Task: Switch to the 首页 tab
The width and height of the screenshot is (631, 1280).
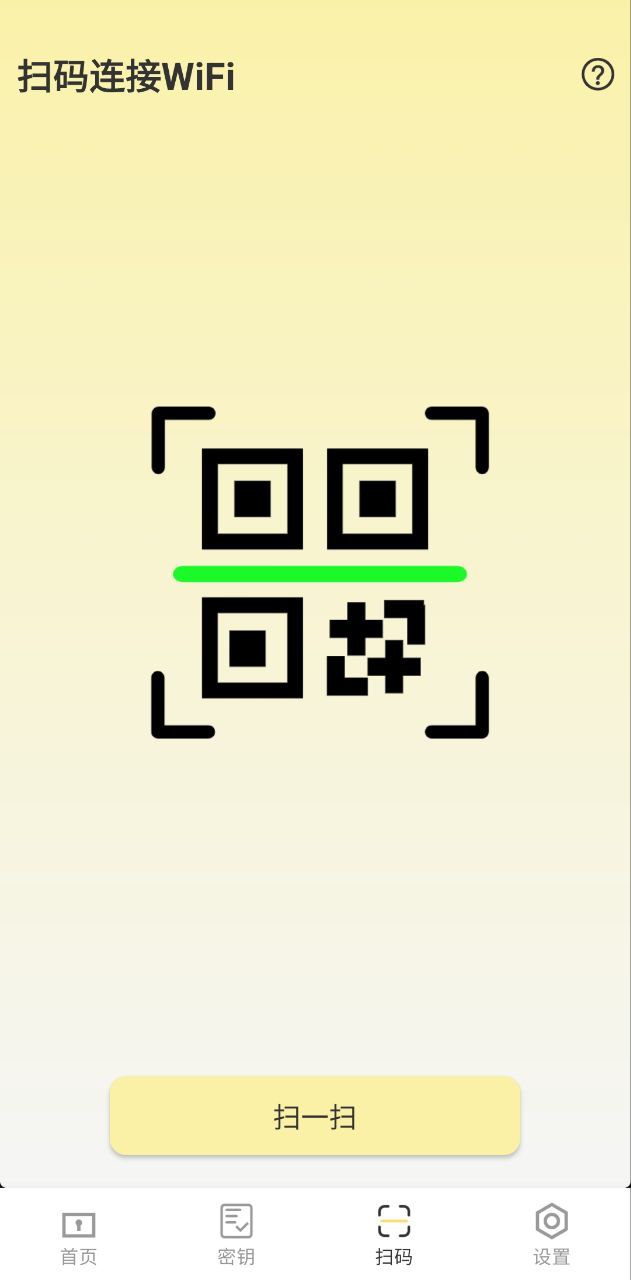Action: (x=79, y=1235)
